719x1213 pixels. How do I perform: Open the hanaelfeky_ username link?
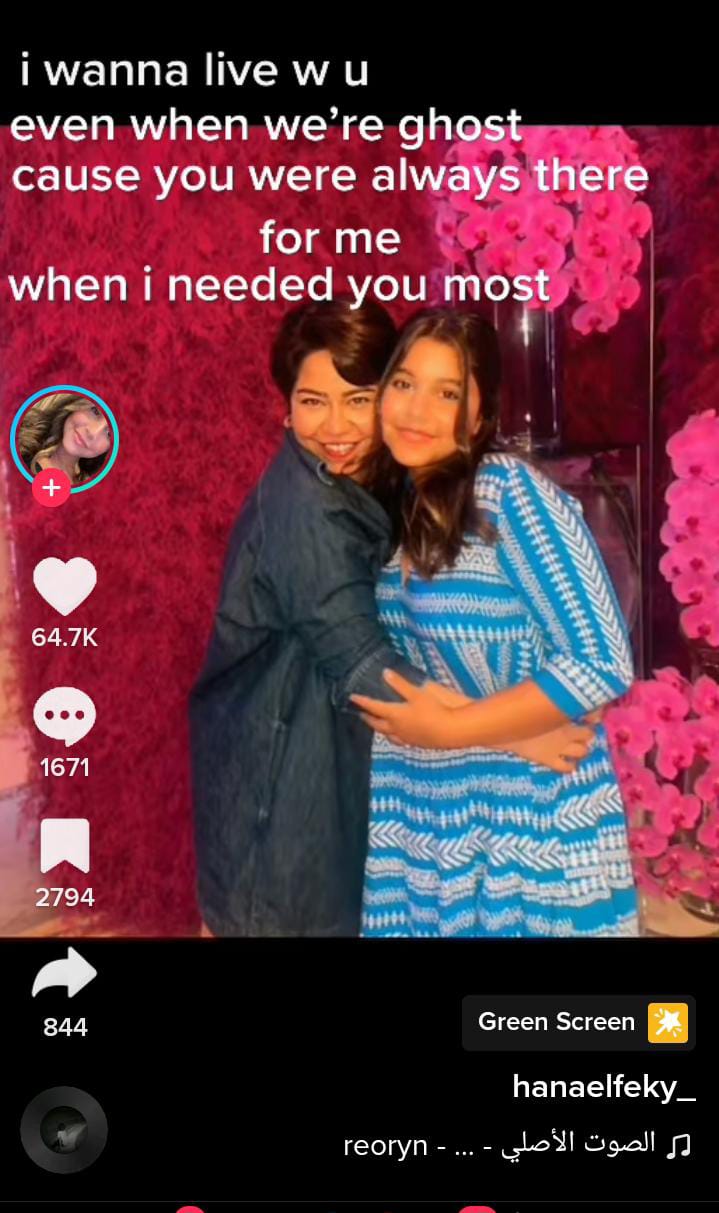coord(603,1087)
